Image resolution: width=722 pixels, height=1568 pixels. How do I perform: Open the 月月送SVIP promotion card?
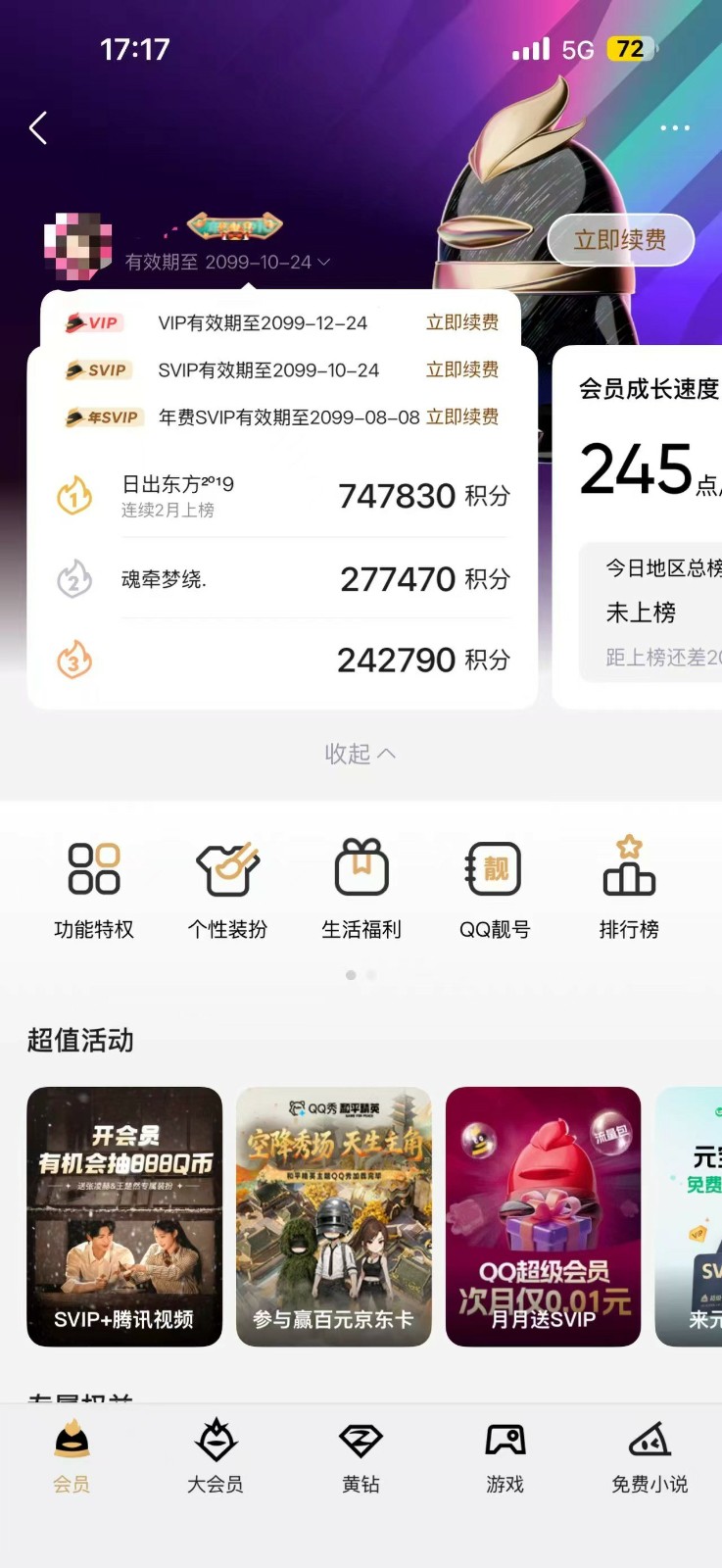544,1216
